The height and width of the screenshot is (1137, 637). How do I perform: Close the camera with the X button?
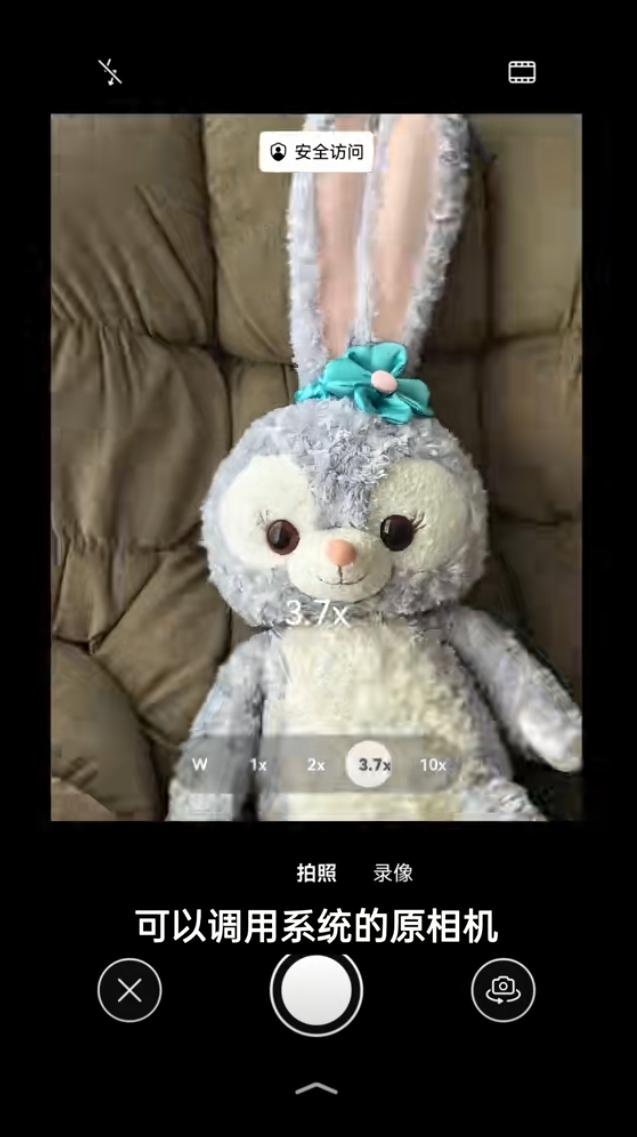coord(129,990)
